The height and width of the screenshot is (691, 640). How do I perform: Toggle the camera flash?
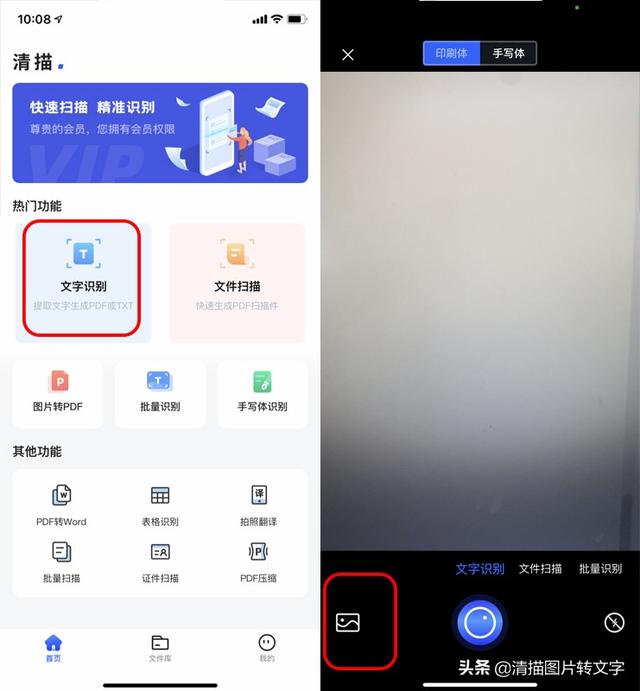(613, 623)
